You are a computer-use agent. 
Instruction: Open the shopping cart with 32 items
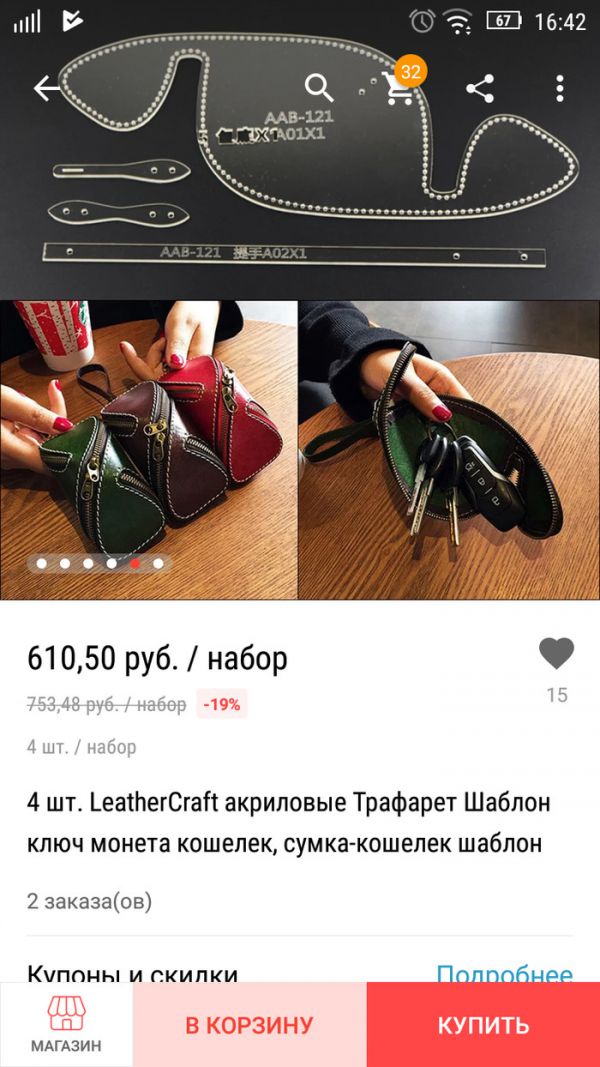(401, 87)
